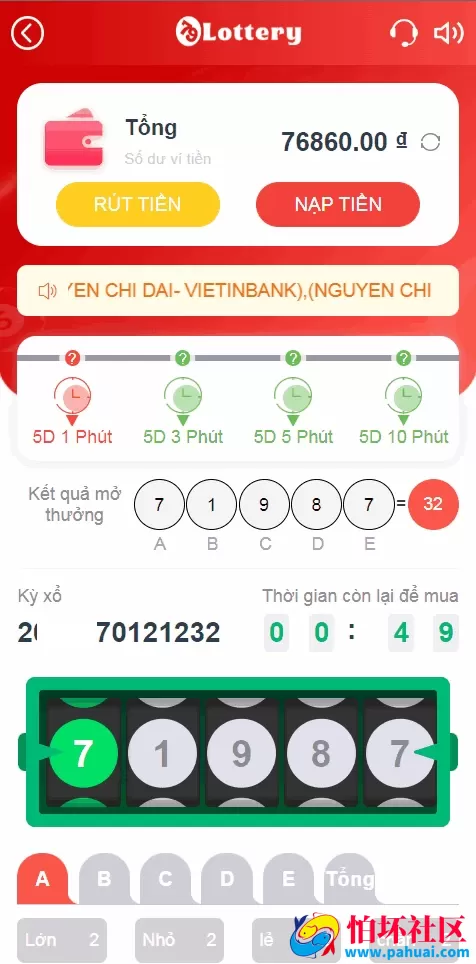This screenshot has height=964, width=476.
Task: Switch to the Tổng tab
Action: coord(350,879)
